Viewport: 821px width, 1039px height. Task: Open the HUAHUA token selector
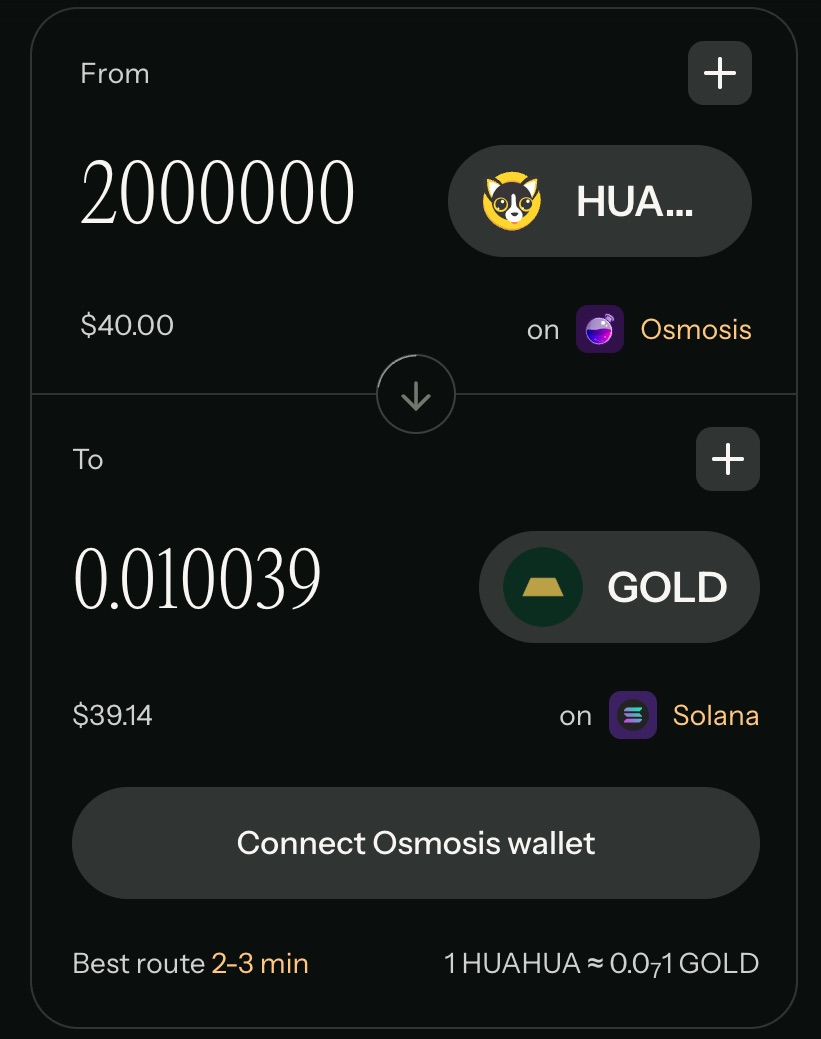pos(599,201)
